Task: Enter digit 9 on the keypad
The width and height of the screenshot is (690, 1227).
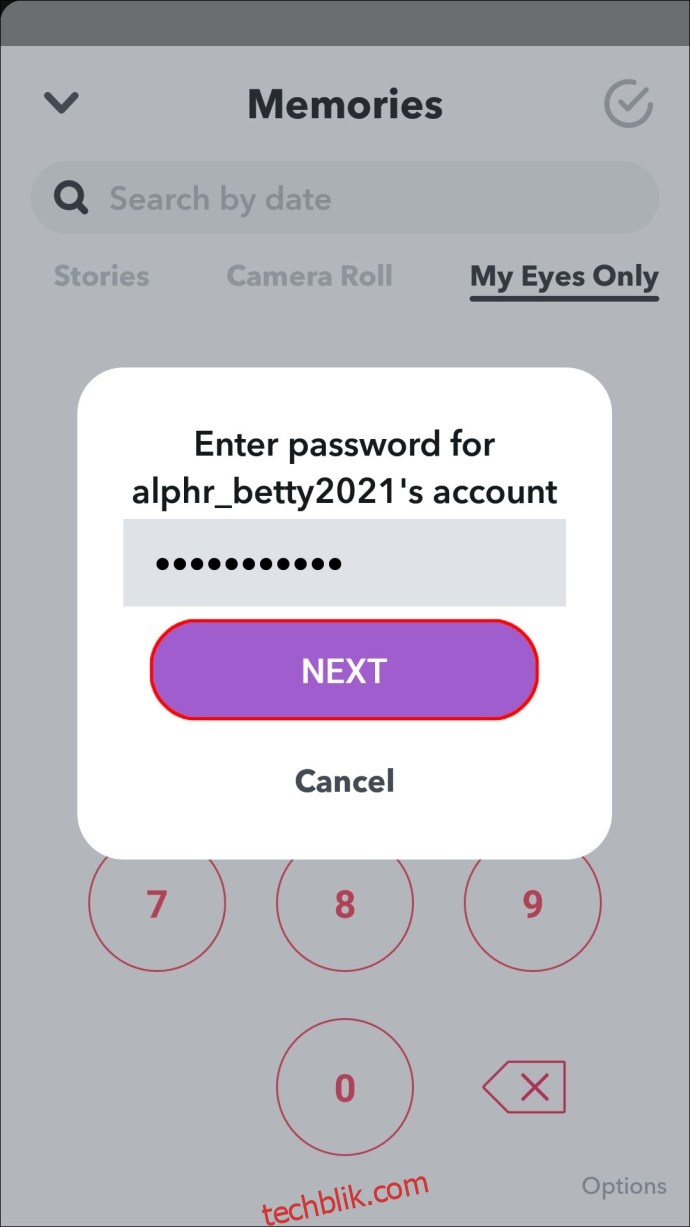Action: (x=533, y=904)
